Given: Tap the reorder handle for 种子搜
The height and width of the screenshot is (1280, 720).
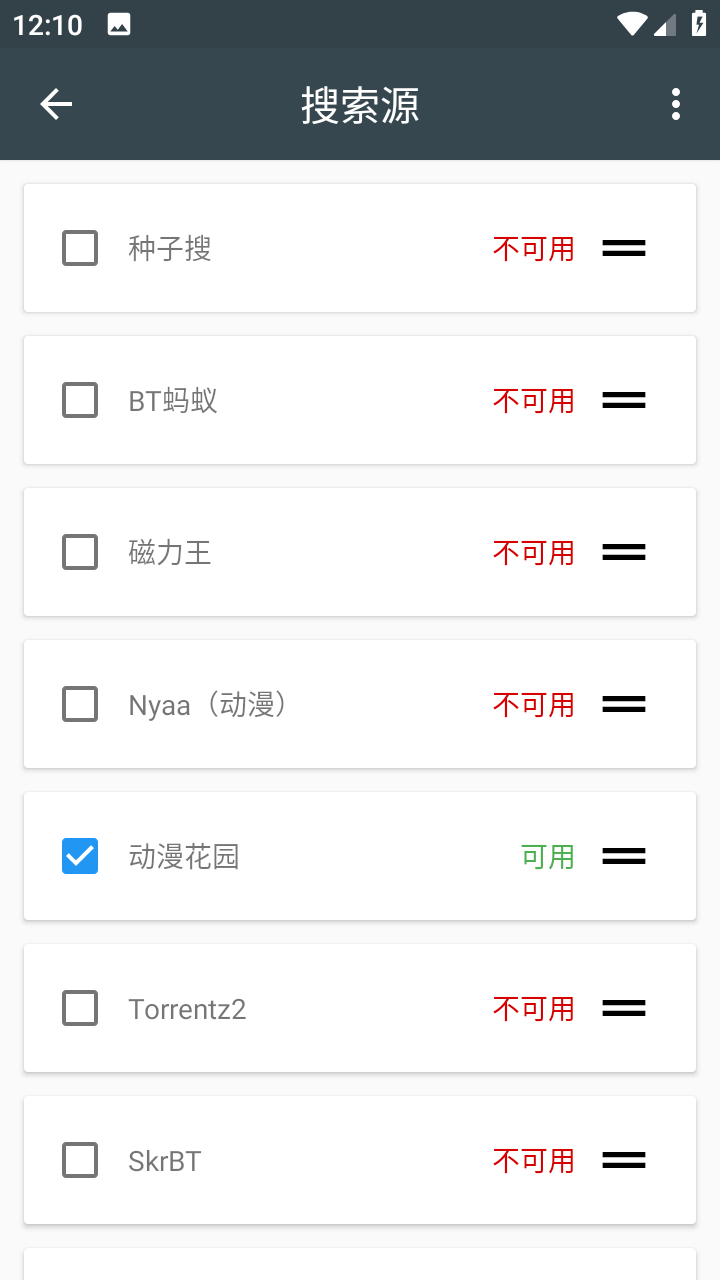Looking at the screenshot, I should click(624, 248).
